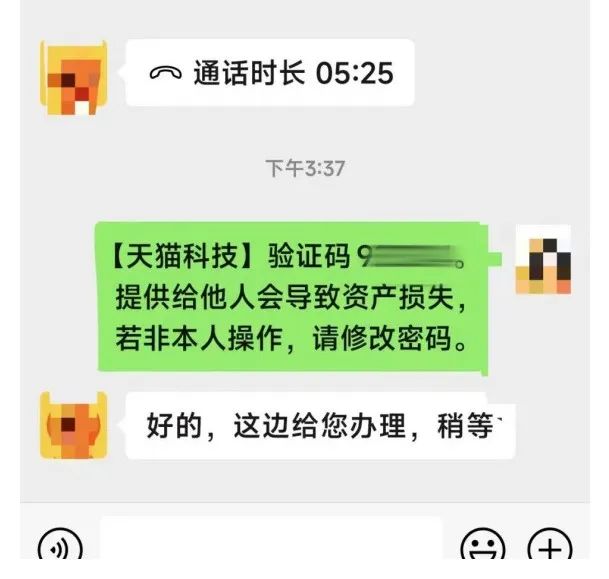
Task: View contact avatar beside 好的 reply
Action: click(x=71, y=425)
